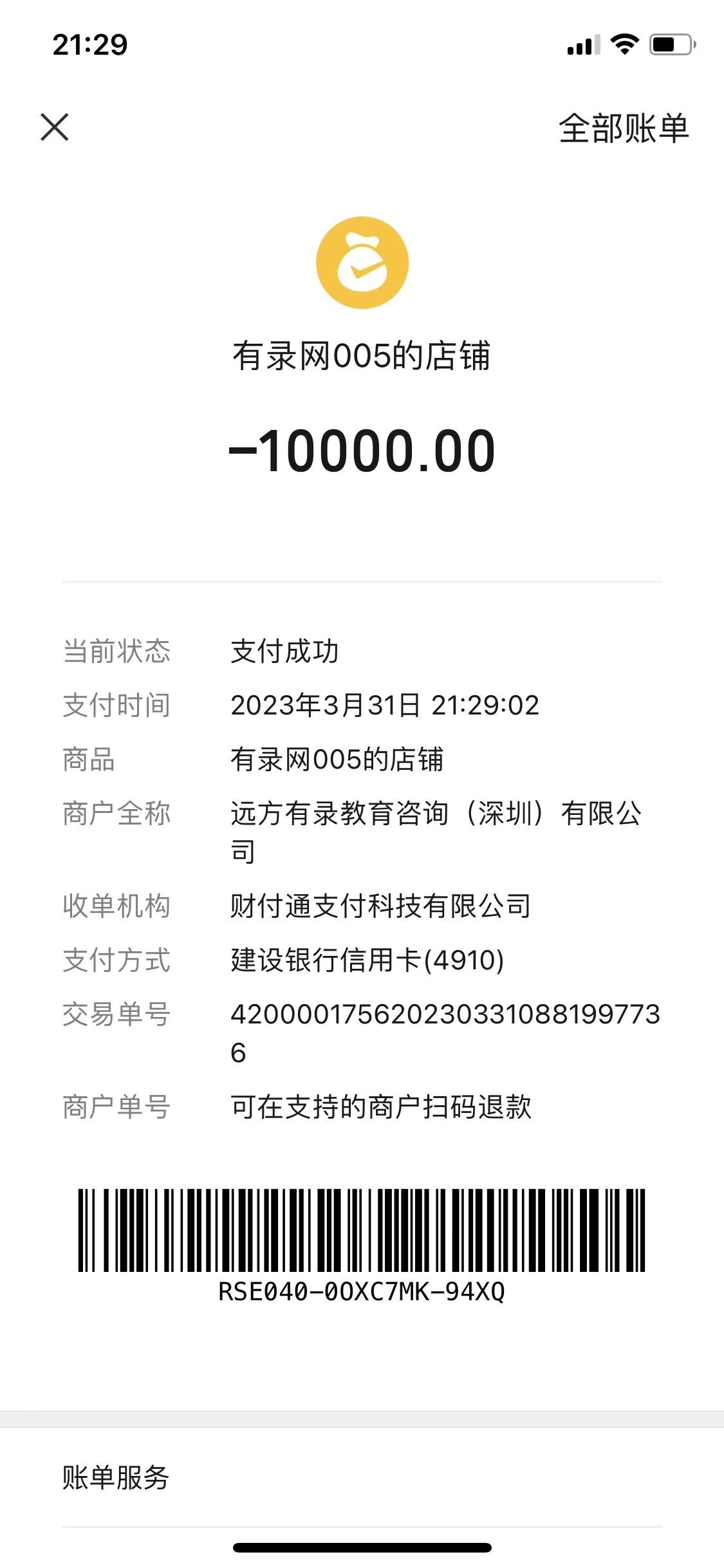Screen dimensions: 724x1568
Task: Close the payment details page
Action: coord(55,127)
